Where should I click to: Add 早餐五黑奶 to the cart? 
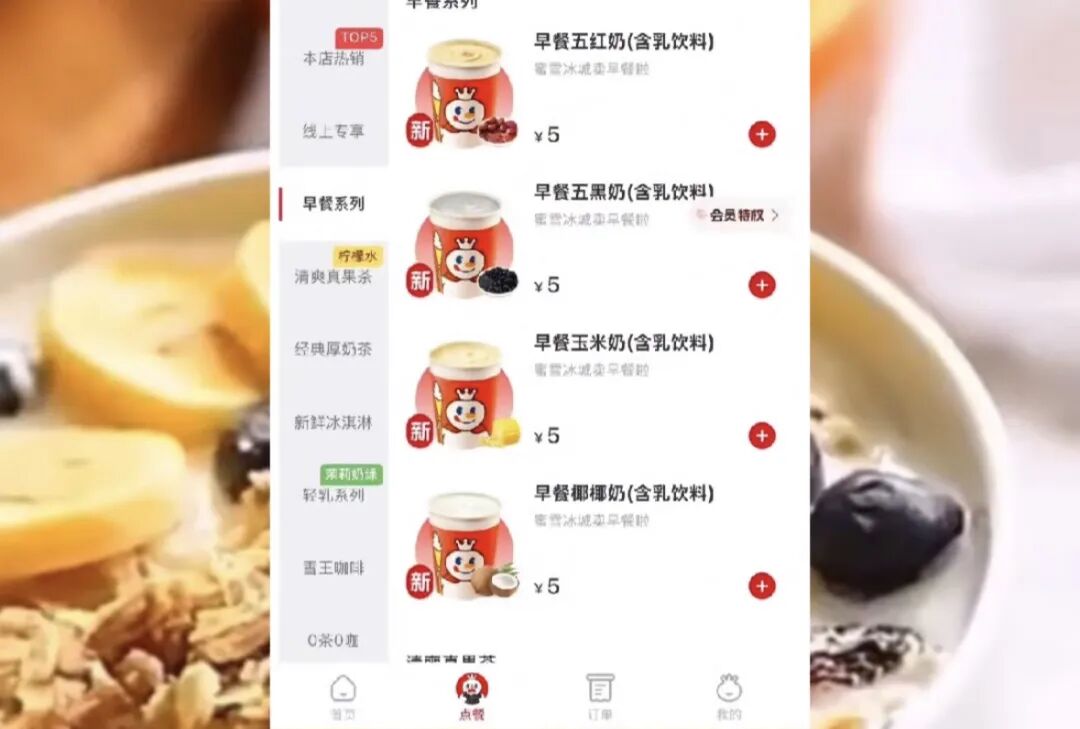pyautogui.click(x=762, y=285)
